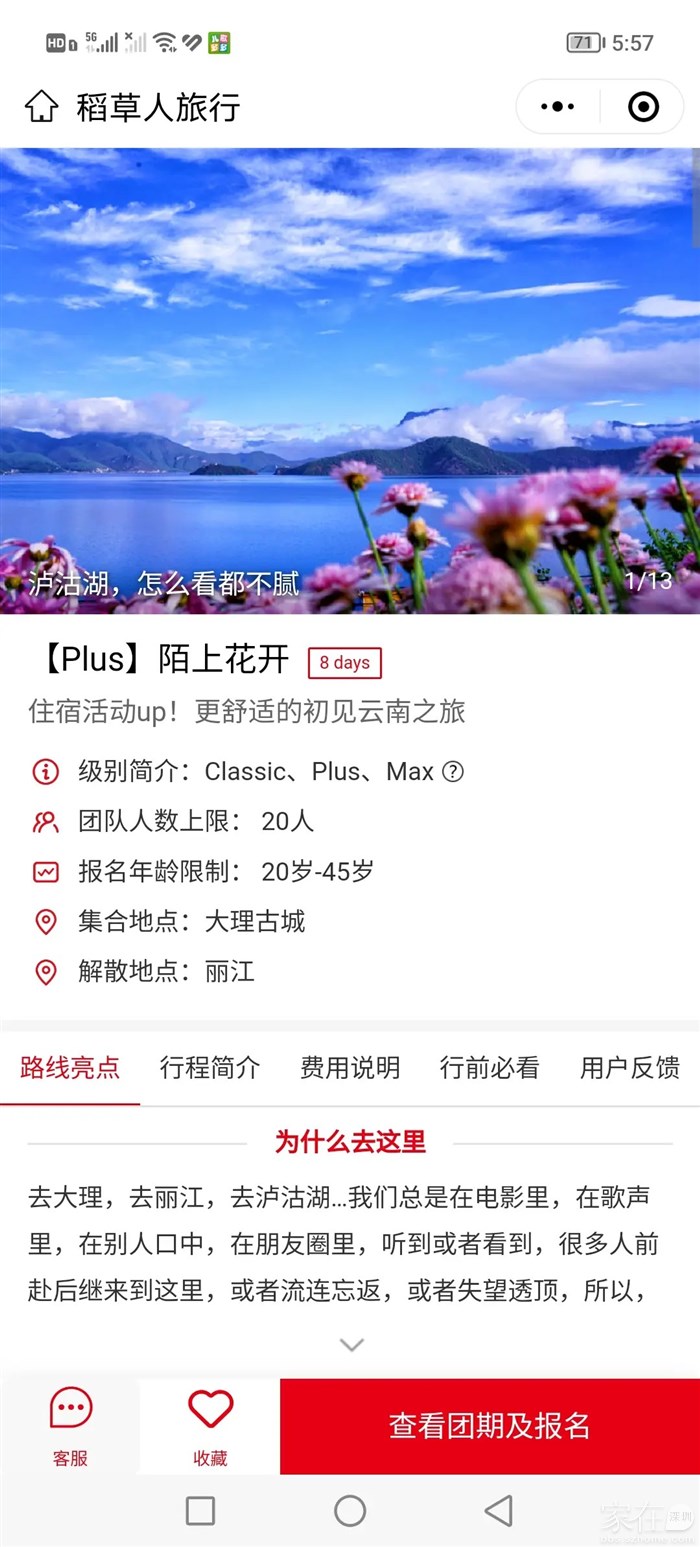Image resolution: width=700 pixels, height=1547 pixels.
Task: Close the mini program with the circle icon
Action: click(x=643, y=106)
